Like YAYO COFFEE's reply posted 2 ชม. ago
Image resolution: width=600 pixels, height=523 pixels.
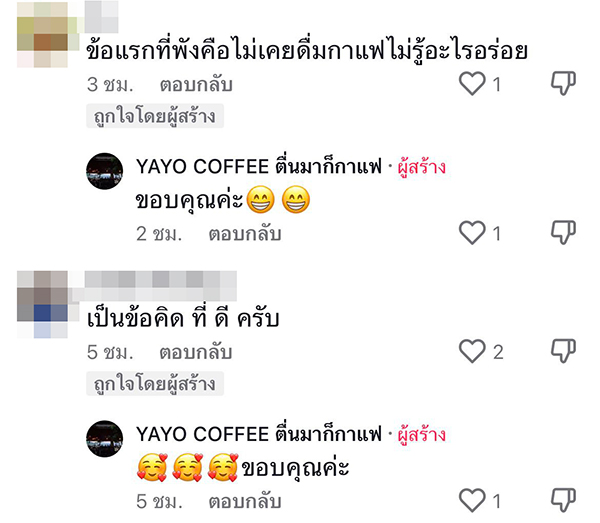point(471,233)
